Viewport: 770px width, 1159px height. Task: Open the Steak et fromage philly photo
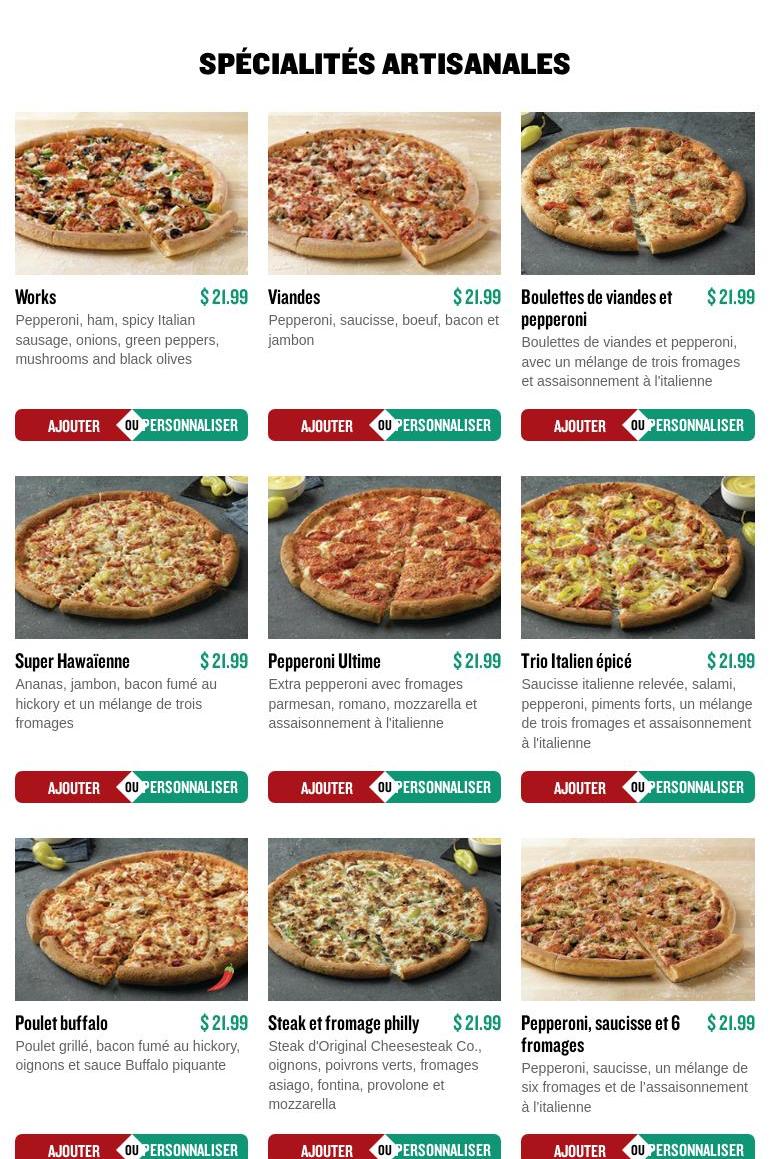click(x=384, y=919)
